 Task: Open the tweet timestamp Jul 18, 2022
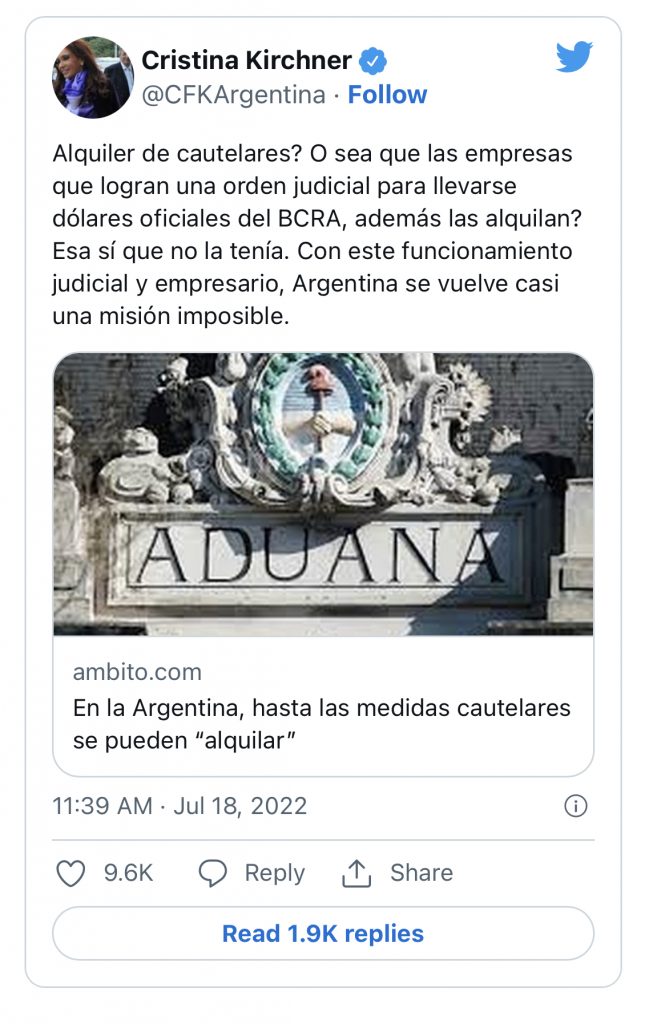point(179,806)
